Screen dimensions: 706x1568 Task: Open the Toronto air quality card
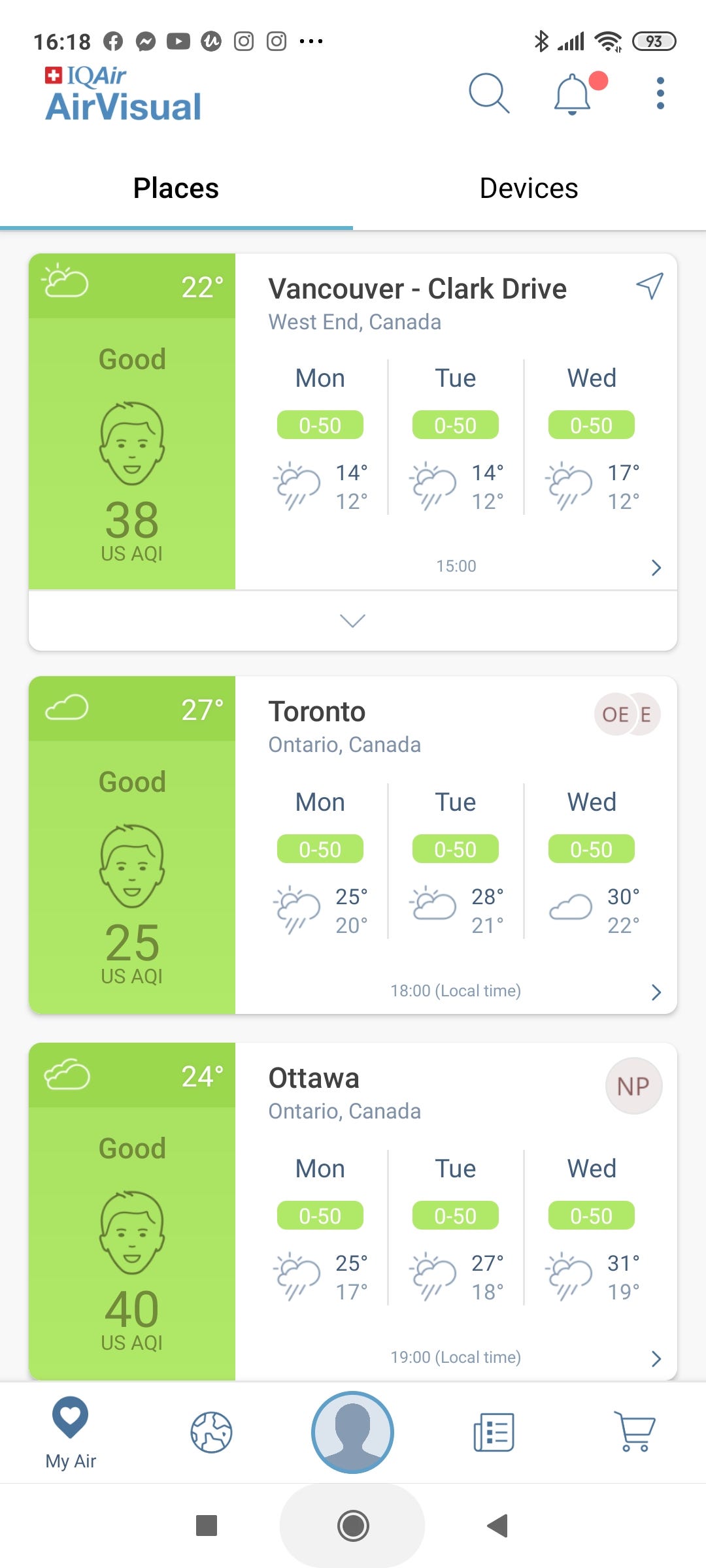pos(353,845)
